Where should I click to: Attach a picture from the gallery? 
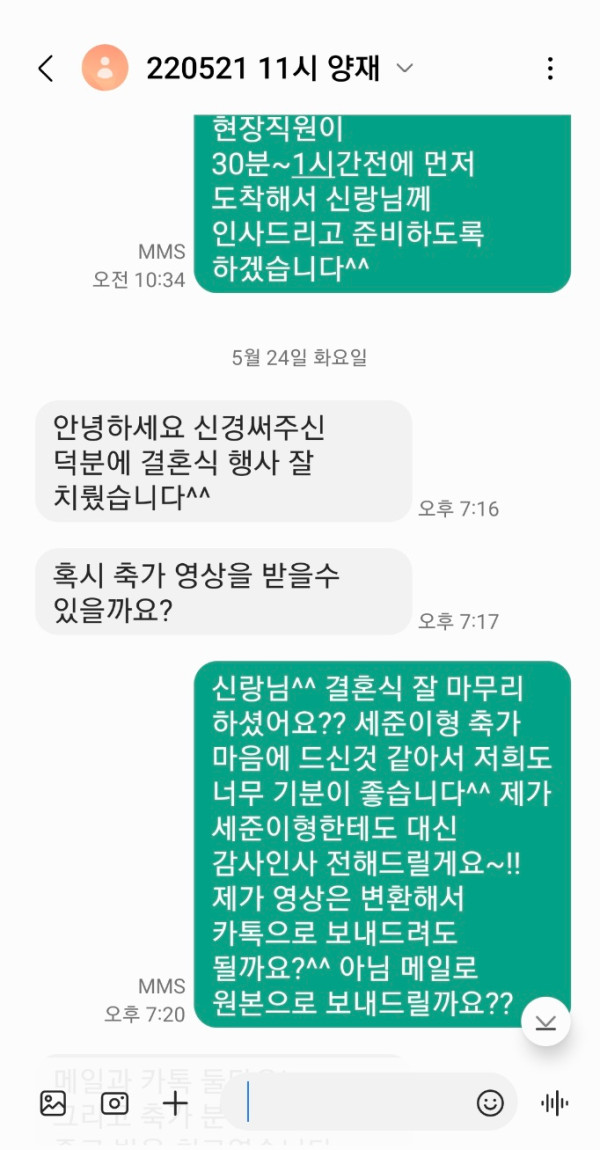pos(53,1103)
